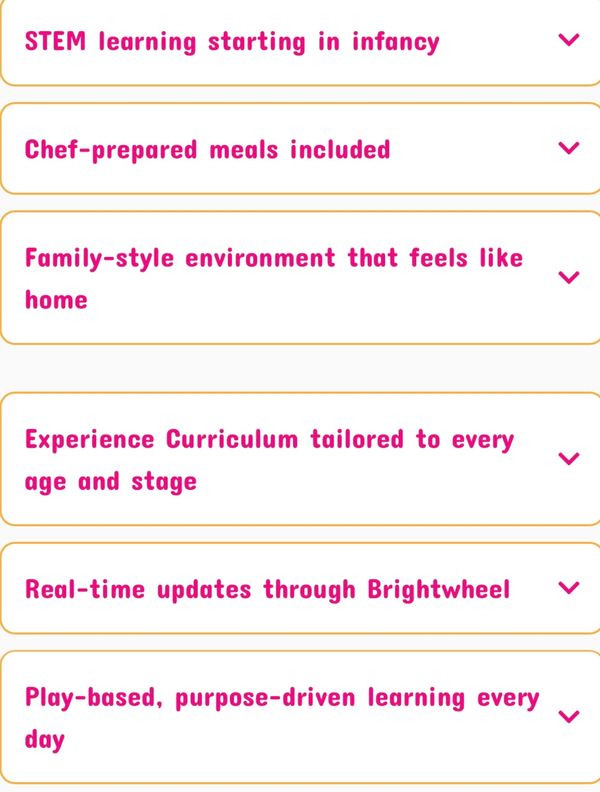The width and height of the screenshot is (600, 792).
Task: Expand Experience Curriculum tailored section
Action: pos(568,459)
